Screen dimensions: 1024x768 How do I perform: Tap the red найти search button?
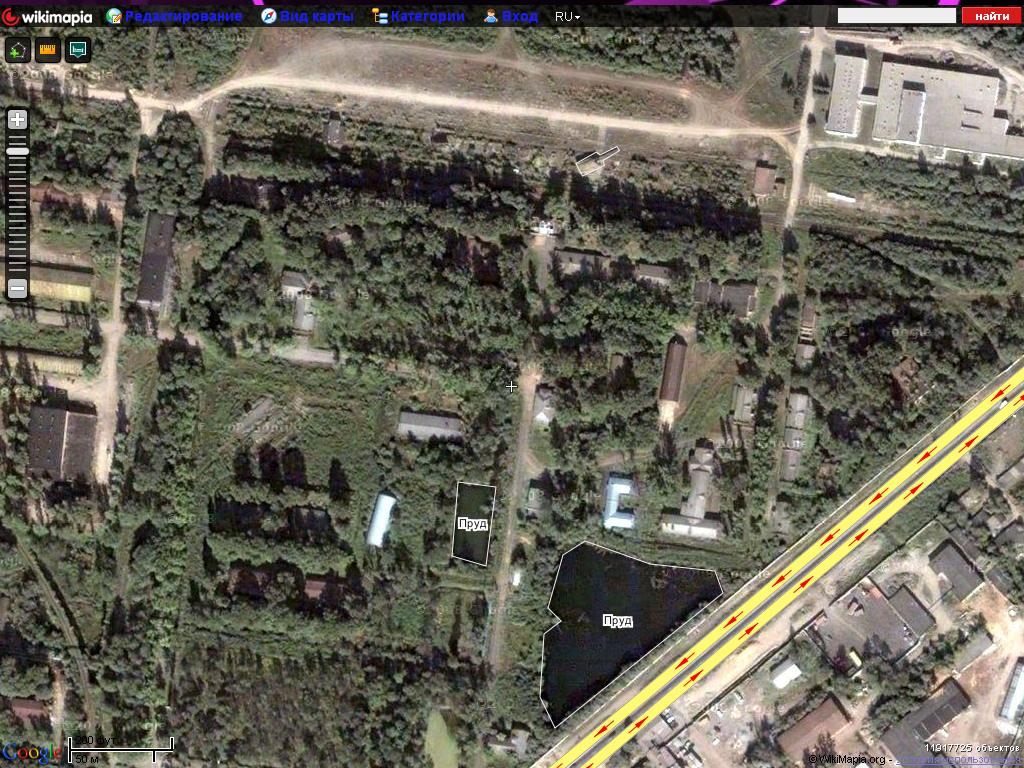pyautogui.click(x=992, y=16)
